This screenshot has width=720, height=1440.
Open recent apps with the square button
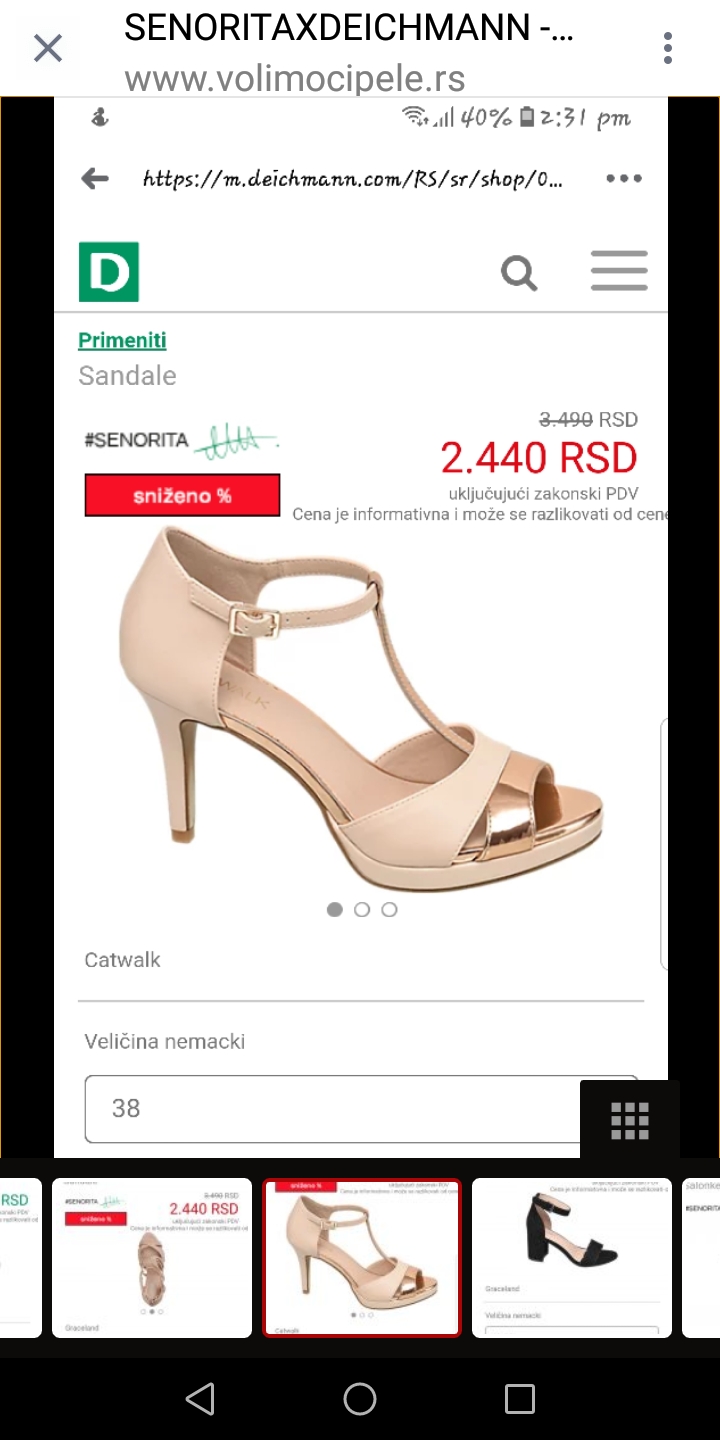click(x=520, y=1399)
